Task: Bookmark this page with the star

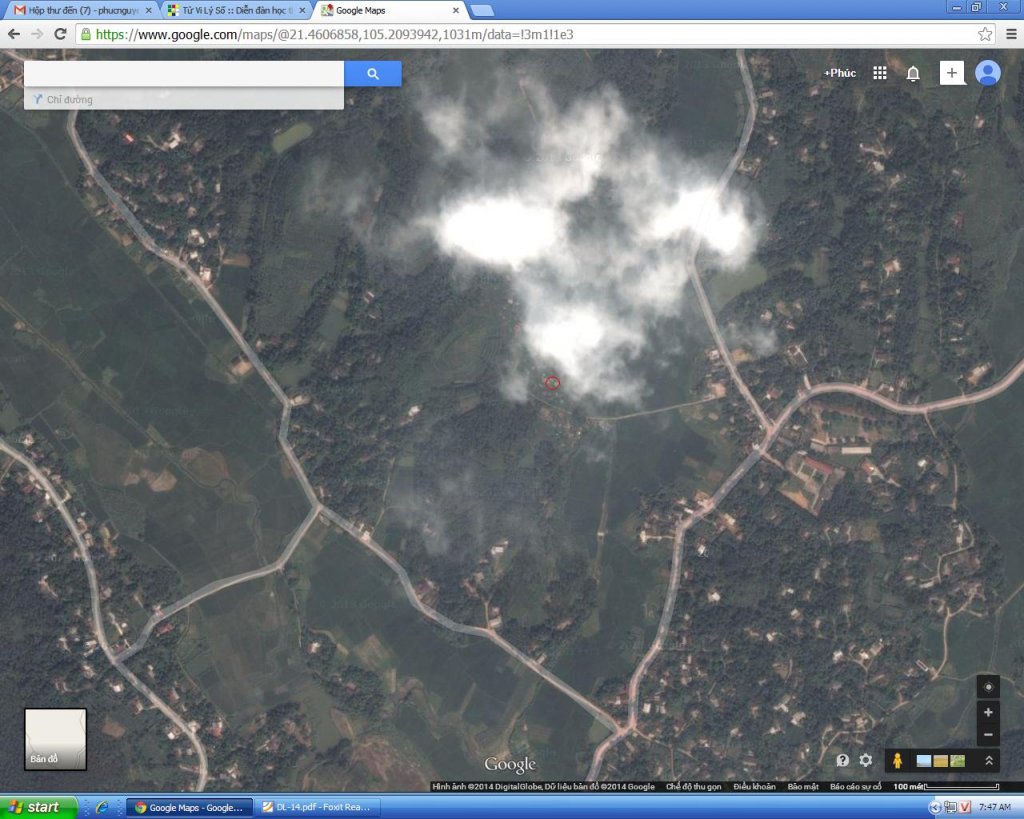Action: pyautogui.click(x=985, y=34)
